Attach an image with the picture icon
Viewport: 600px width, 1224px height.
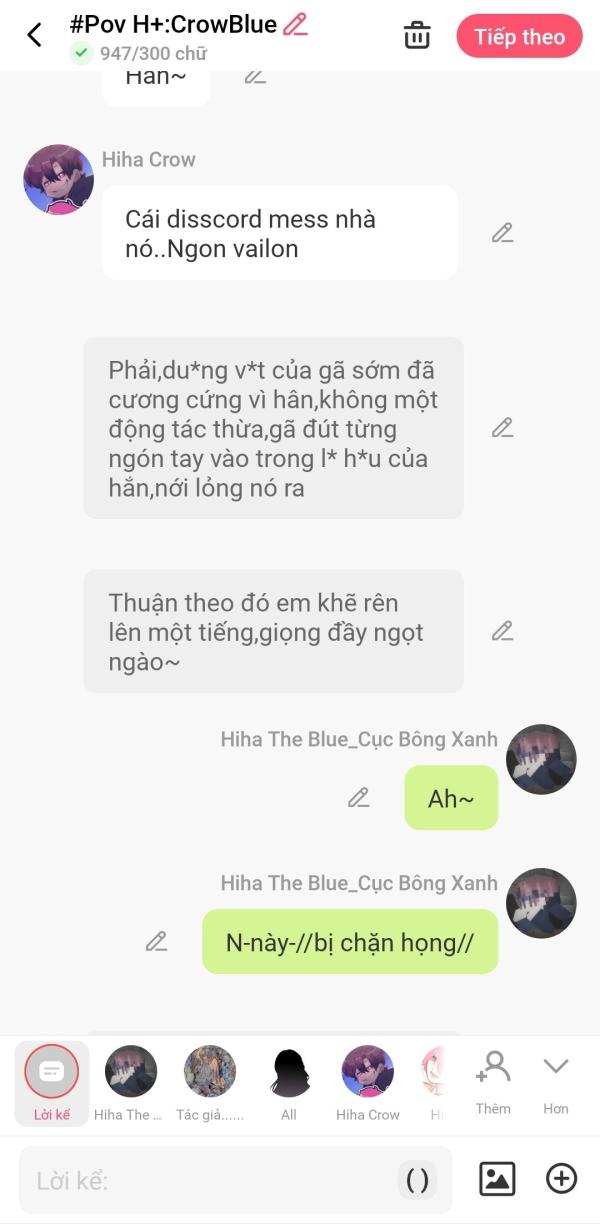[497, 1179]
